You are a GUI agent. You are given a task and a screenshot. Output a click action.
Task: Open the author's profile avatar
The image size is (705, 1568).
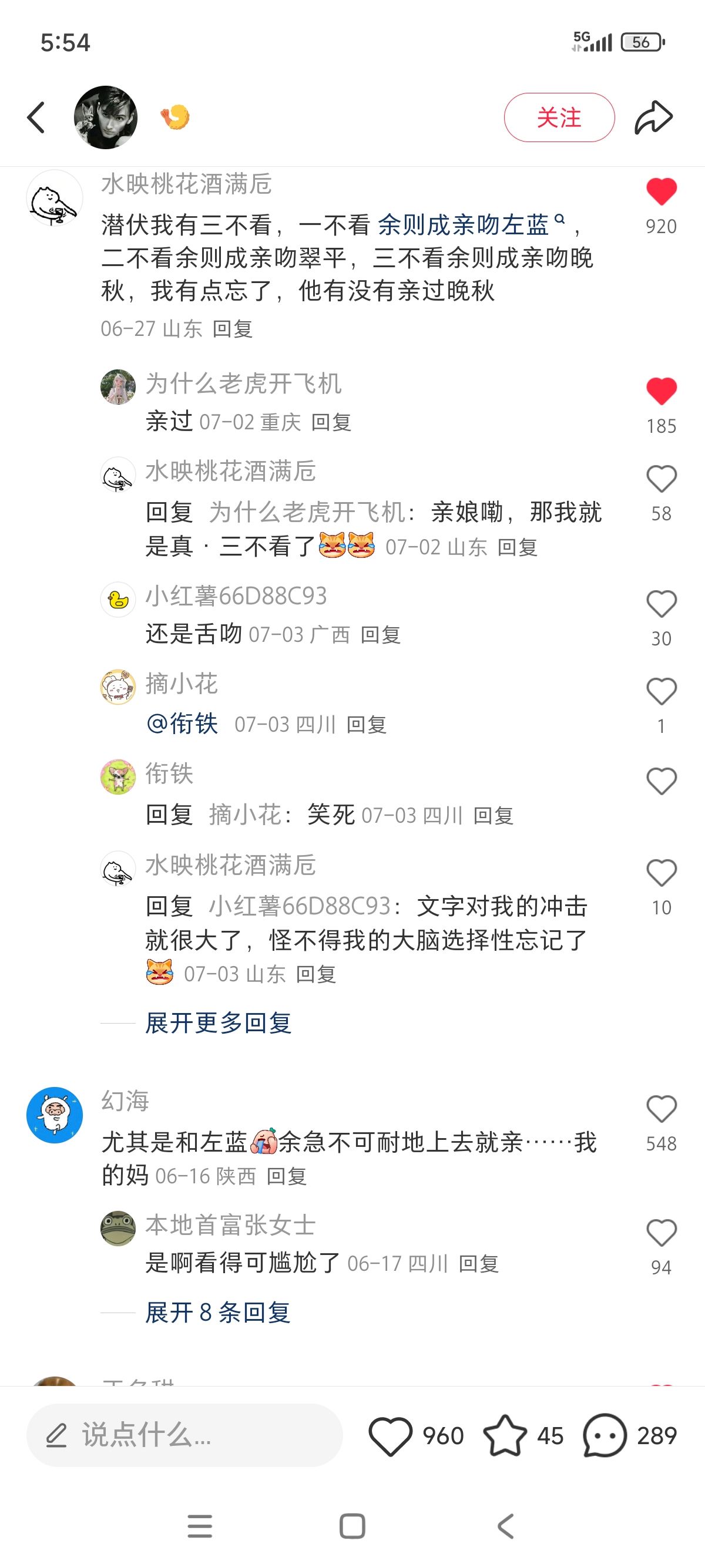coord(106,117)
